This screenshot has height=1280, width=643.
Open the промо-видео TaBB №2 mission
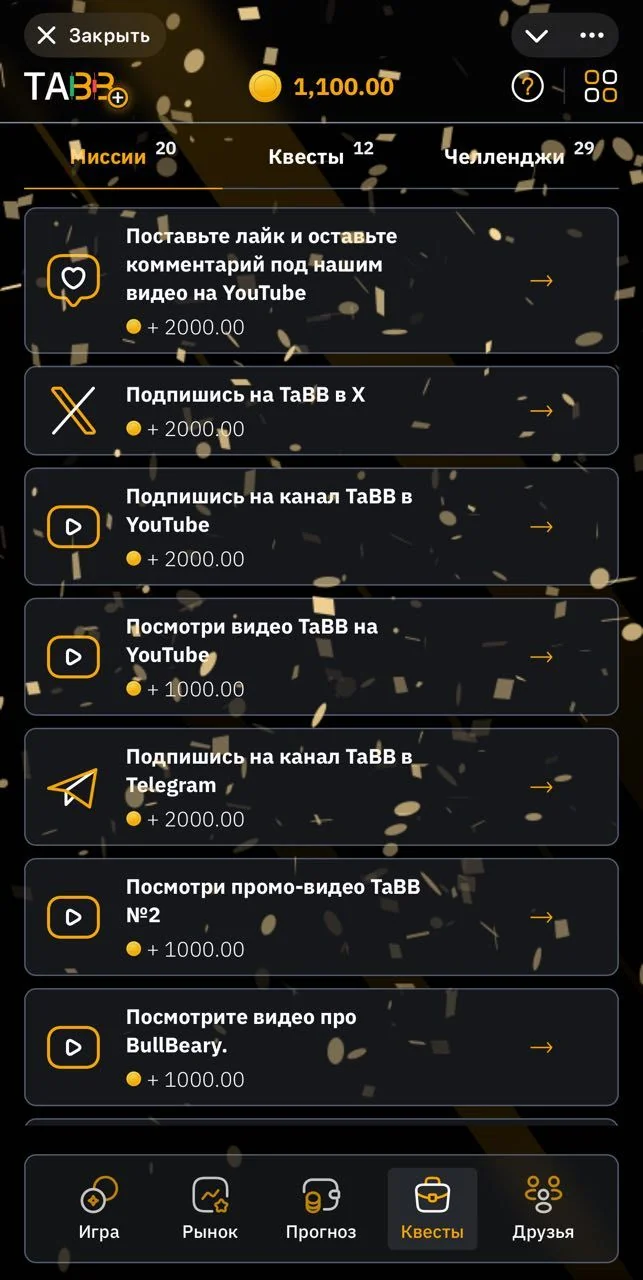321,917
